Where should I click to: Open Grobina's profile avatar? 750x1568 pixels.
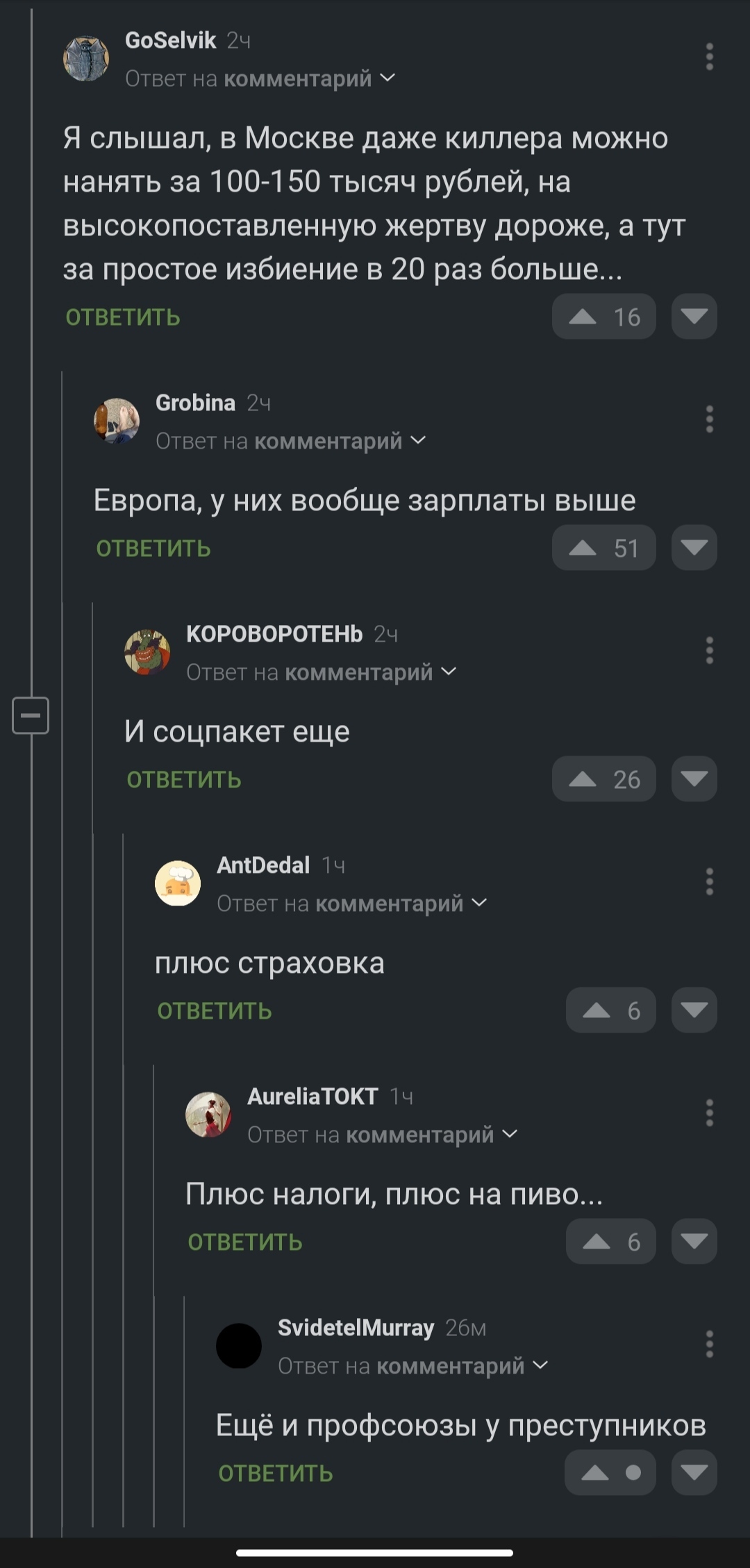[x=117, y=421]
